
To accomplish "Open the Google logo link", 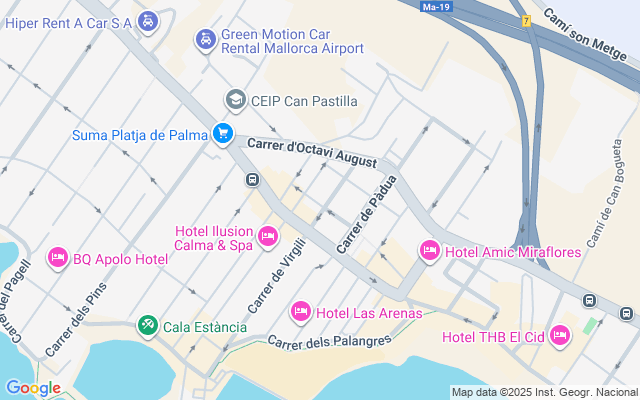I will pos(33,388).
